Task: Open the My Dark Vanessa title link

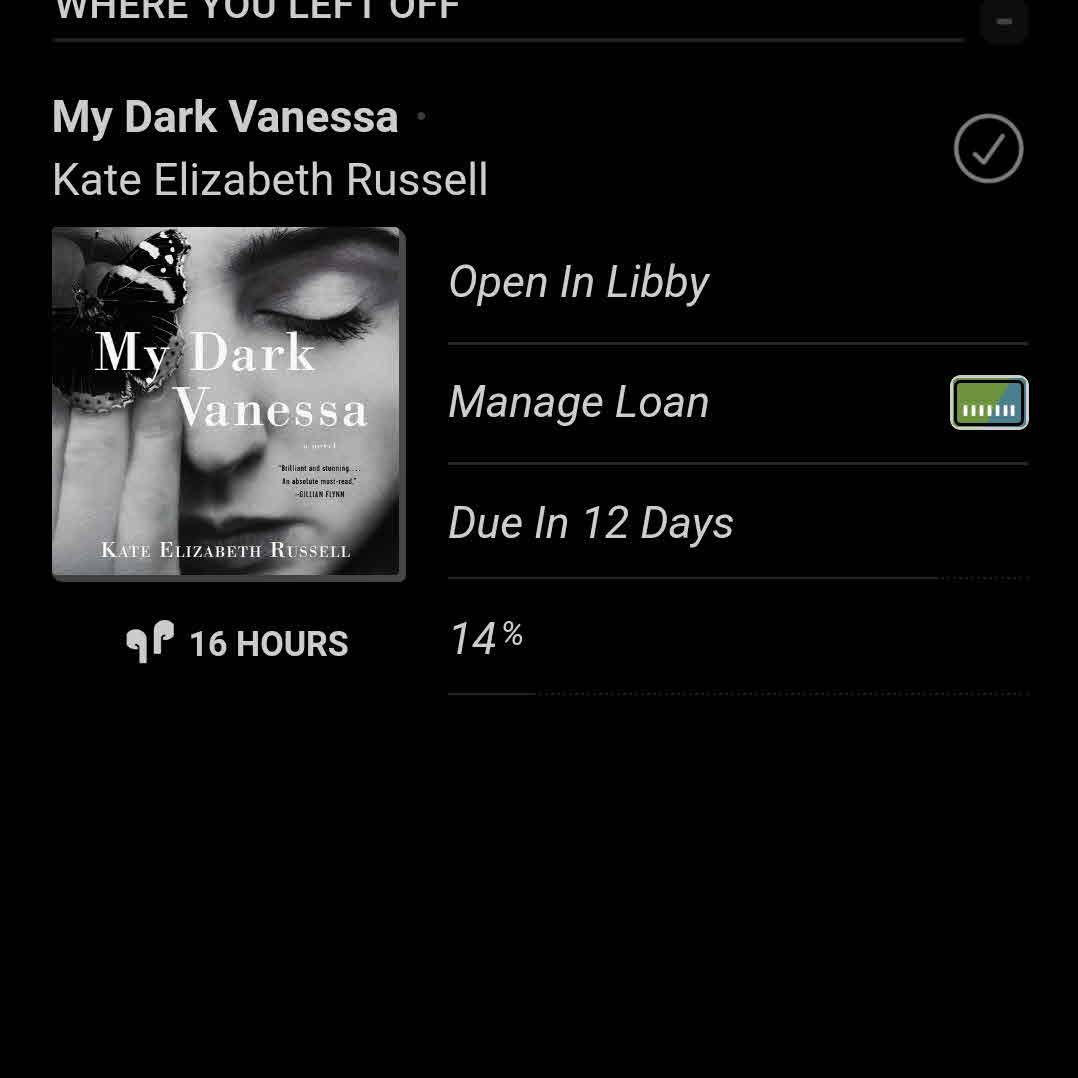Action: [x=226, y=117]
